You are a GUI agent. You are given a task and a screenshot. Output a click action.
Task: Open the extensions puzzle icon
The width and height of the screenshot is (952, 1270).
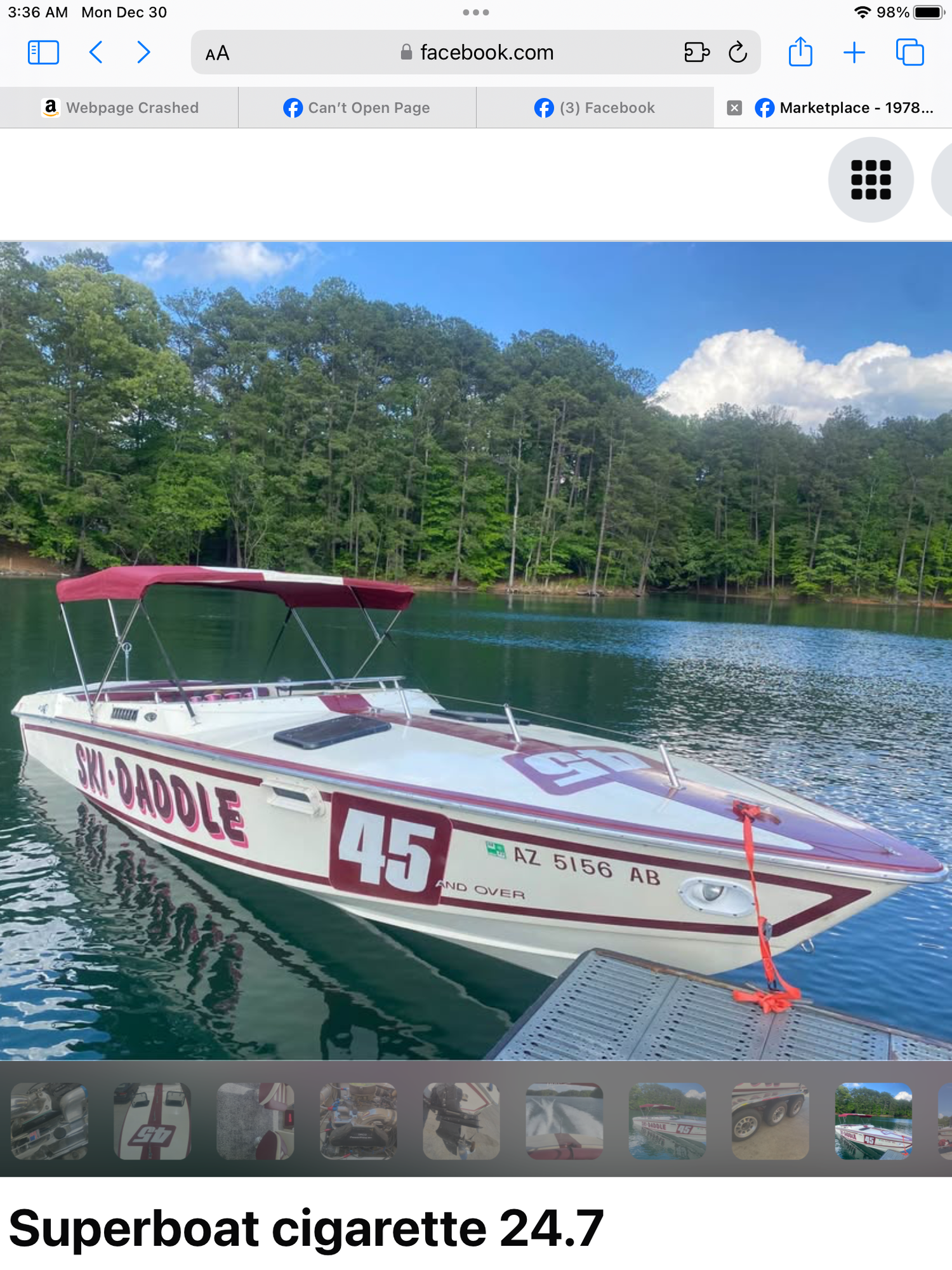pyautogui.click(x=696, y=52)
